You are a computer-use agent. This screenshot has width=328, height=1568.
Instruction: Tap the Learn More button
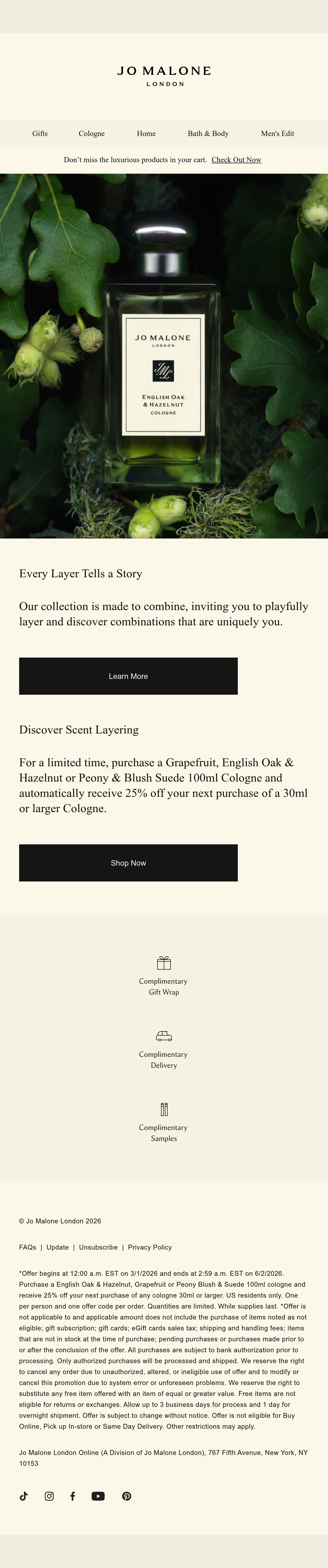(x=128, y=676)
